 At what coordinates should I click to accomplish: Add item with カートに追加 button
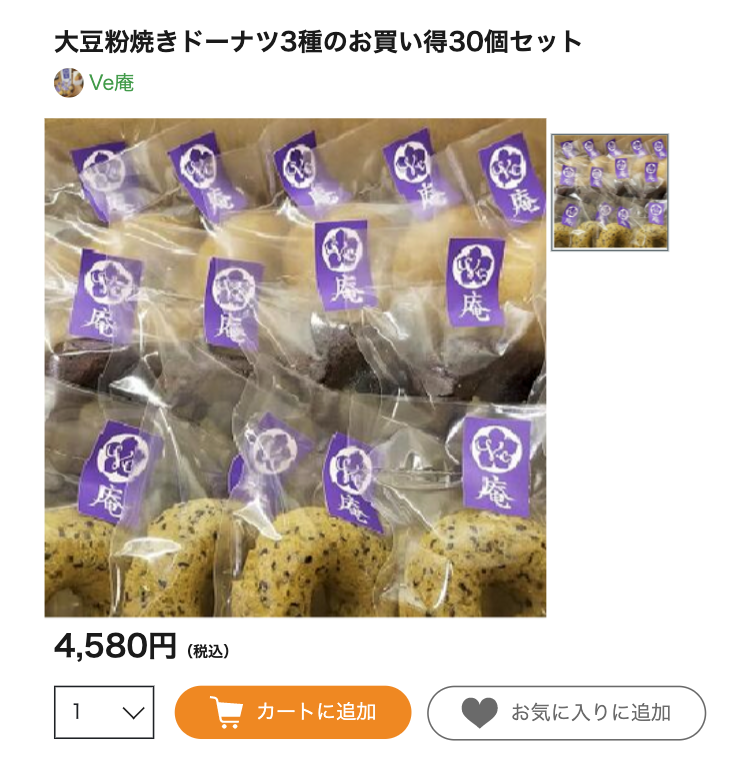pos(293,712)
